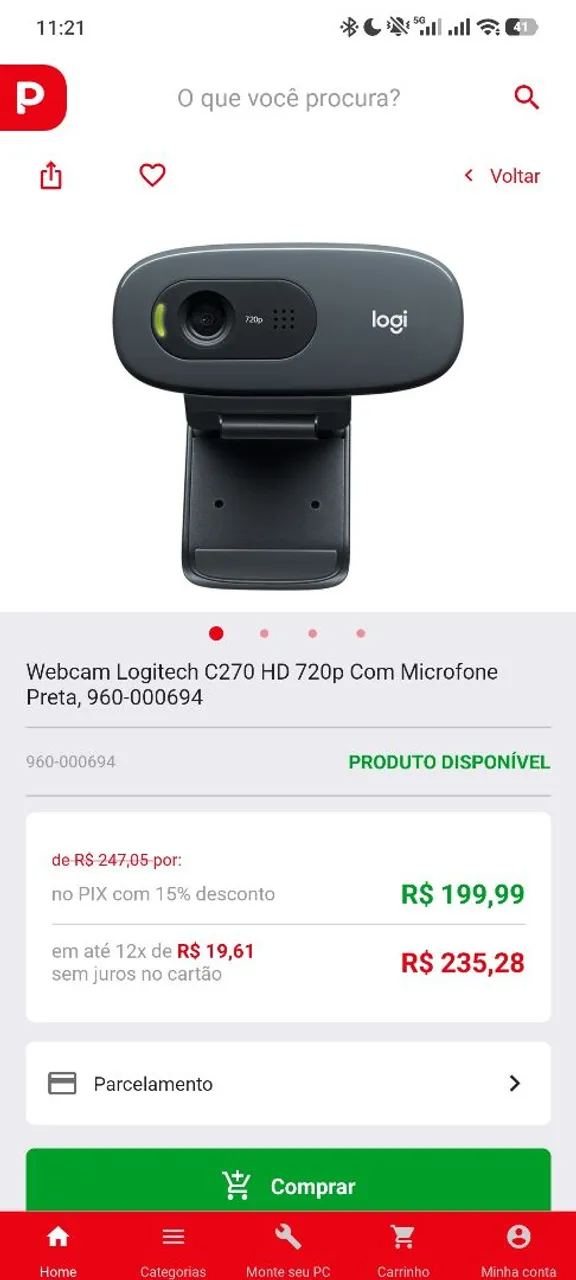Tap the red P logo at top left

point(32,97)
